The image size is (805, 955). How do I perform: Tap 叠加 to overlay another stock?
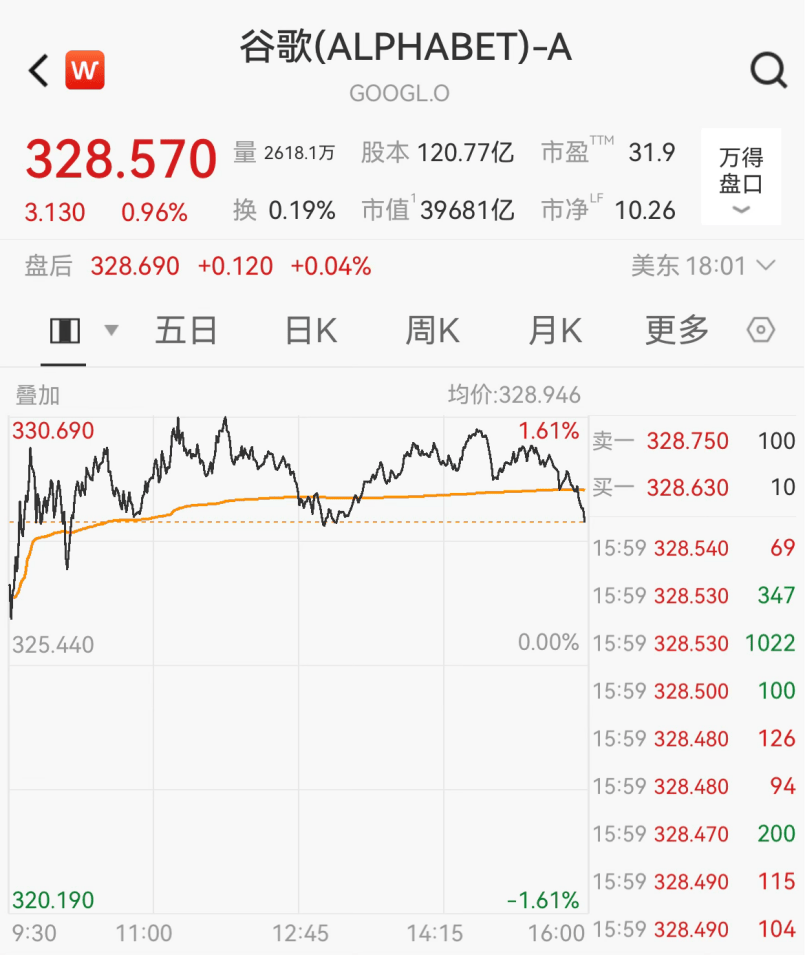(36, 395)
